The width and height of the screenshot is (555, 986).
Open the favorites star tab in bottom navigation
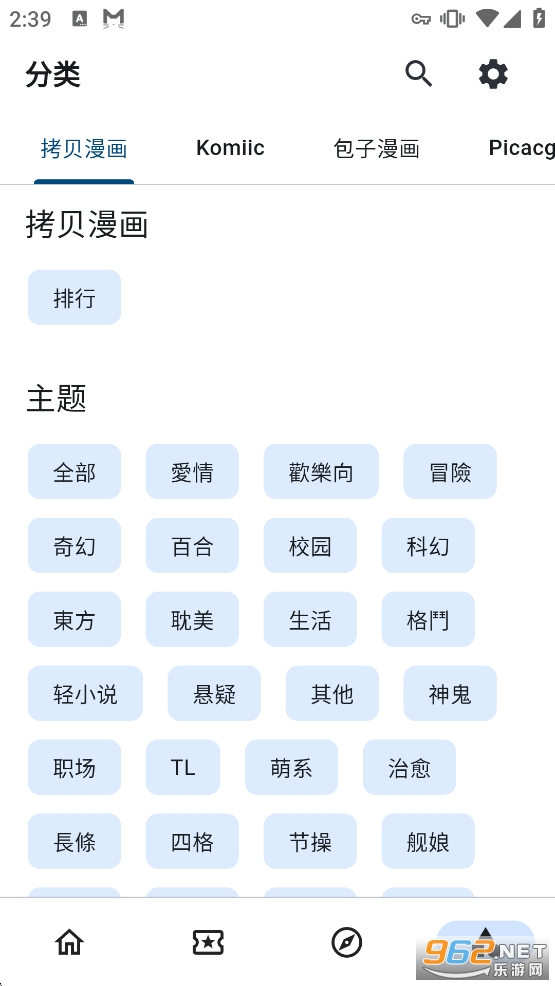[208, 942]
